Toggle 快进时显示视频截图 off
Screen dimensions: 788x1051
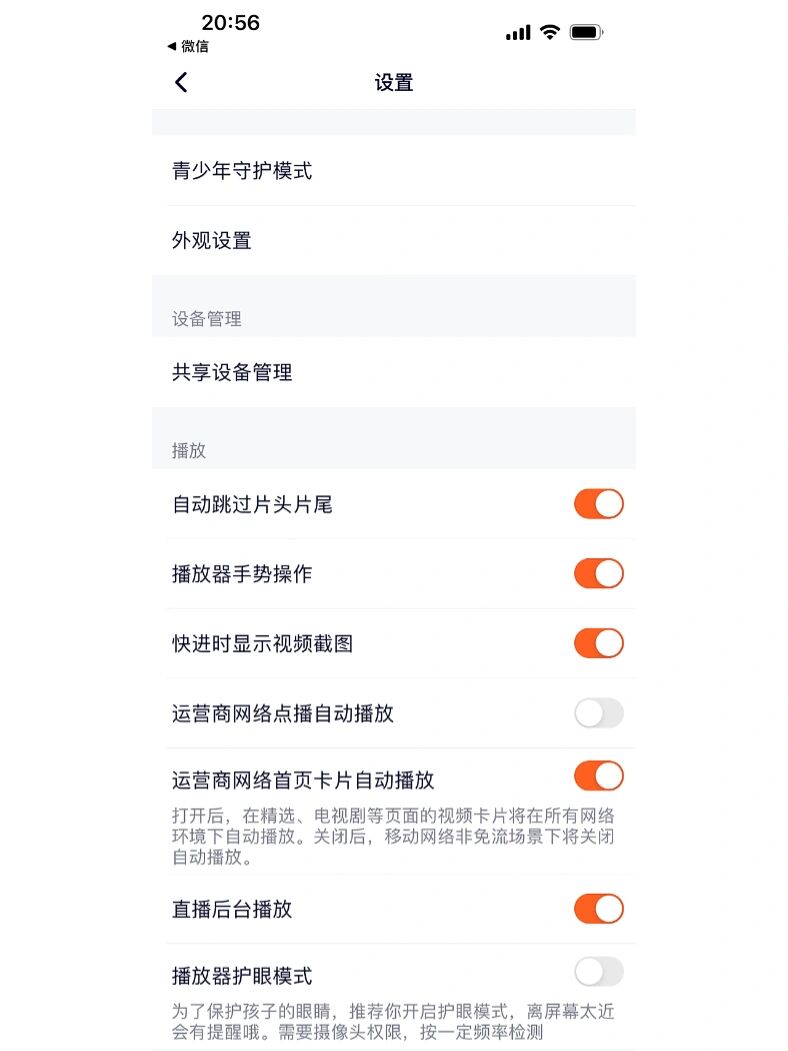(598, 643)
